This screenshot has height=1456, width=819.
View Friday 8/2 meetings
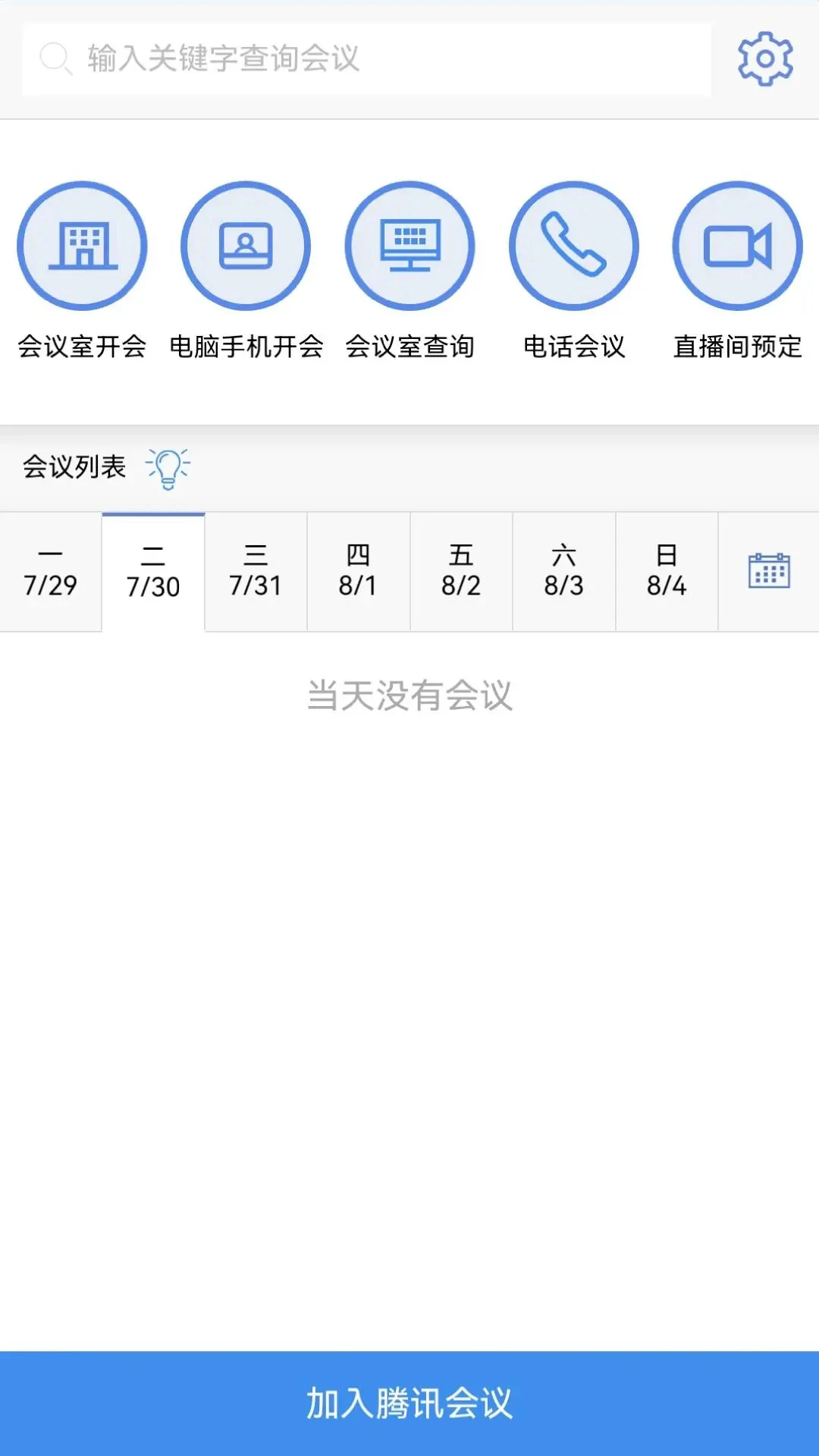(x=461, y=571)
